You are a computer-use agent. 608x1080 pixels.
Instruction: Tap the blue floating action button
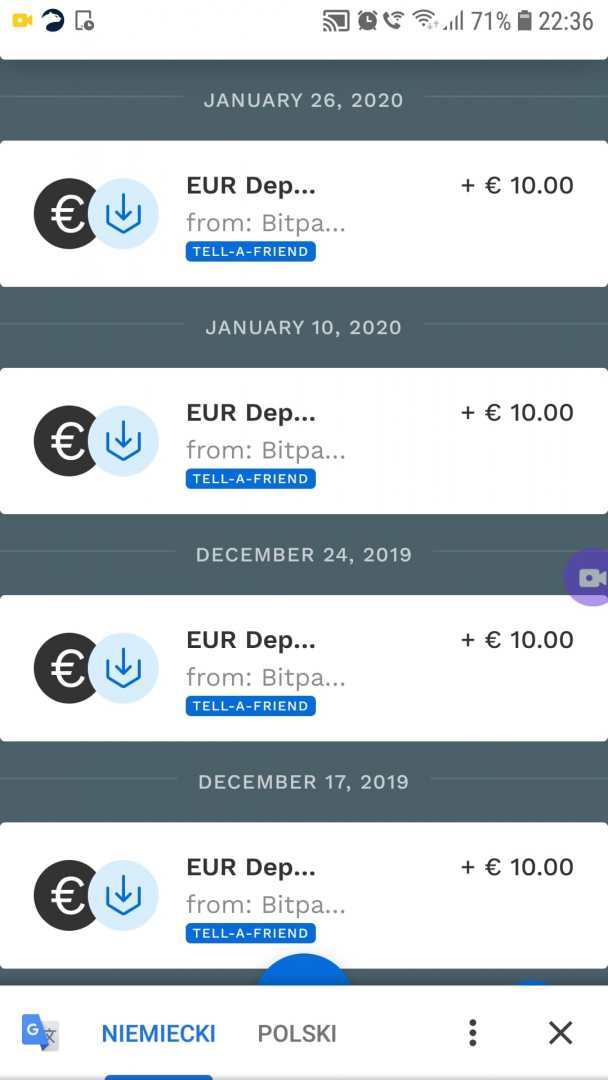[x=304, y=970]
